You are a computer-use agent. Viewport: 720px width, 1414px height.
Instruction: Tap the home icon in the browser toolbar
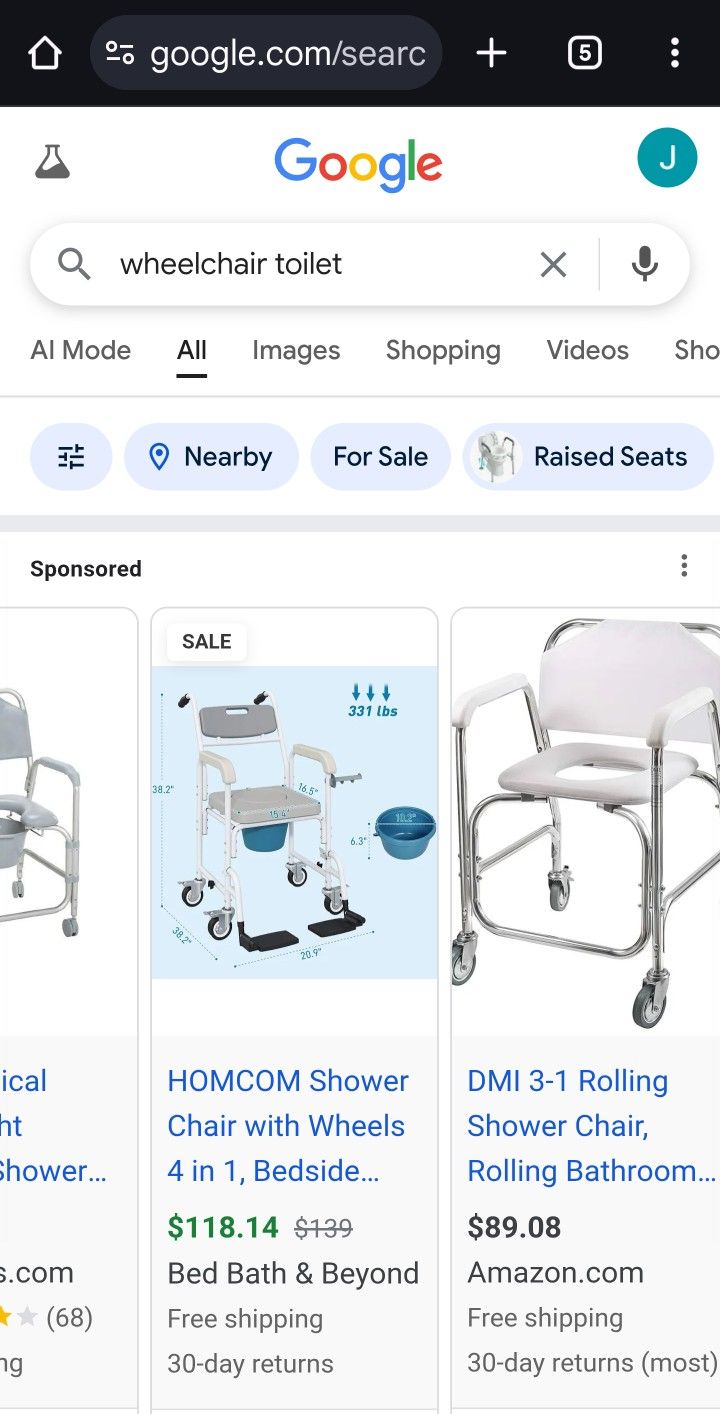(x=44, y=53)
